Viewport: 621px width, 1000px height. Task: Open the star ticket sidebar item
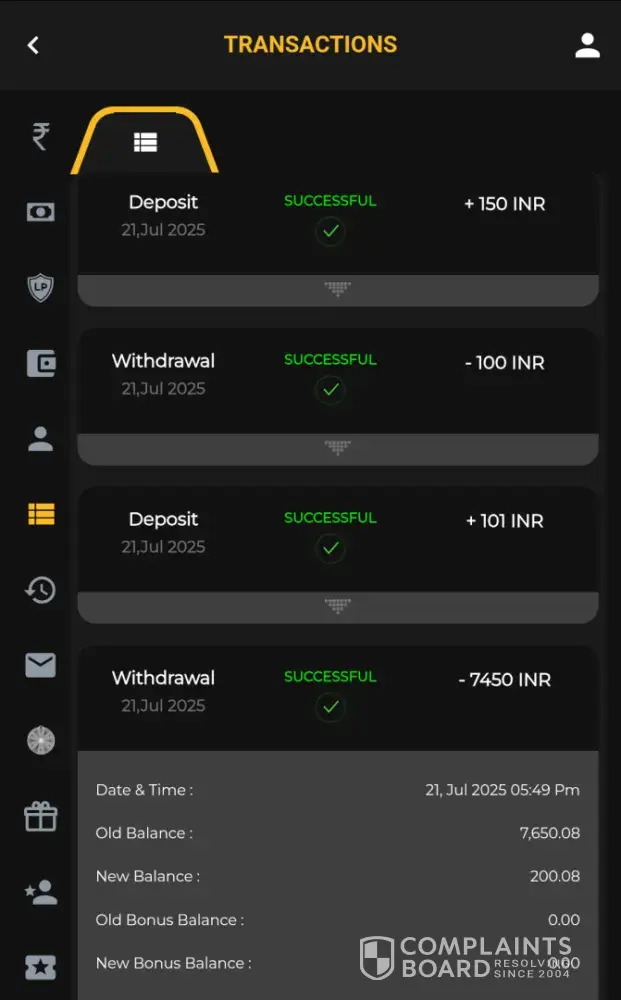(40, 967)
